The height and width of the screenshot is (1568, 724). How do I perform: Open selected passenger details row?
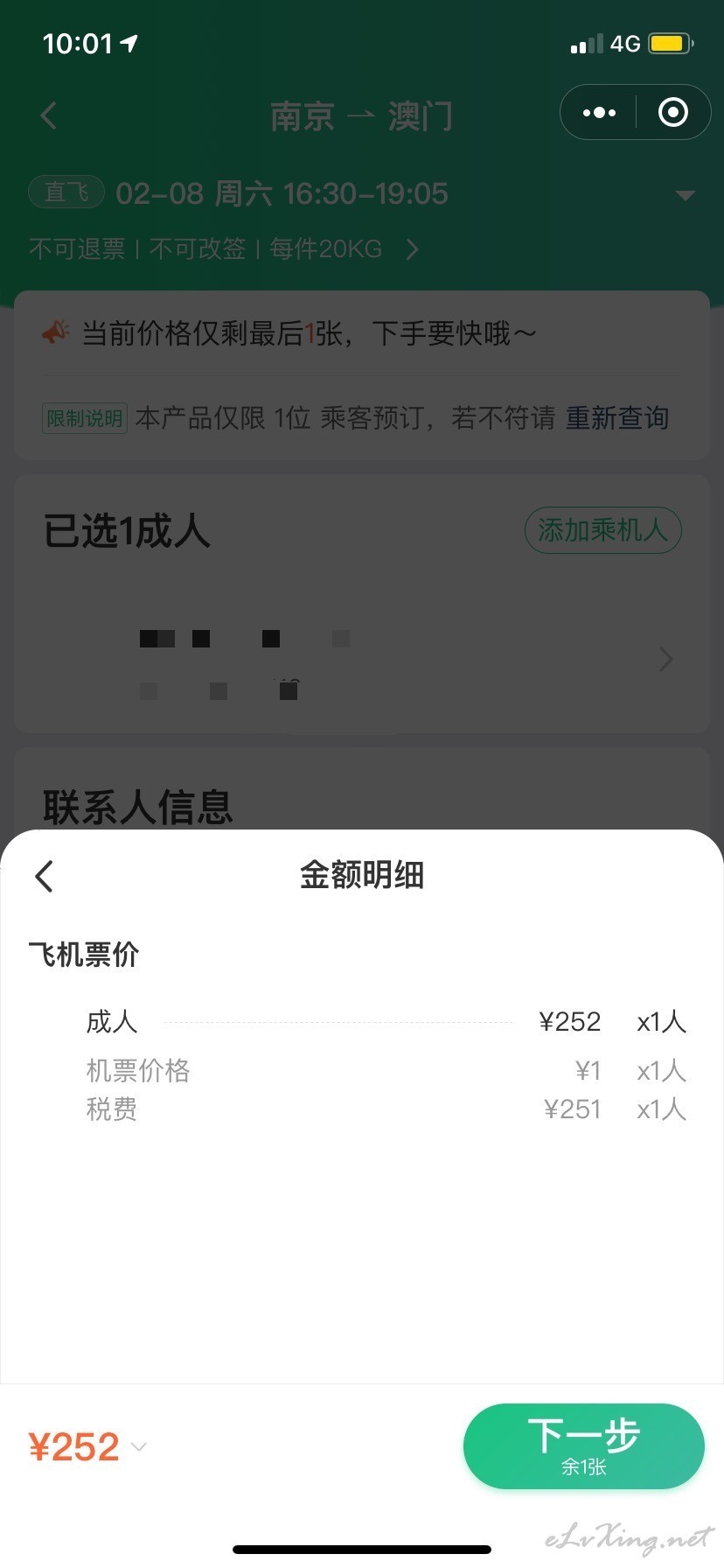pyautogui.click(x=362, y=659)
